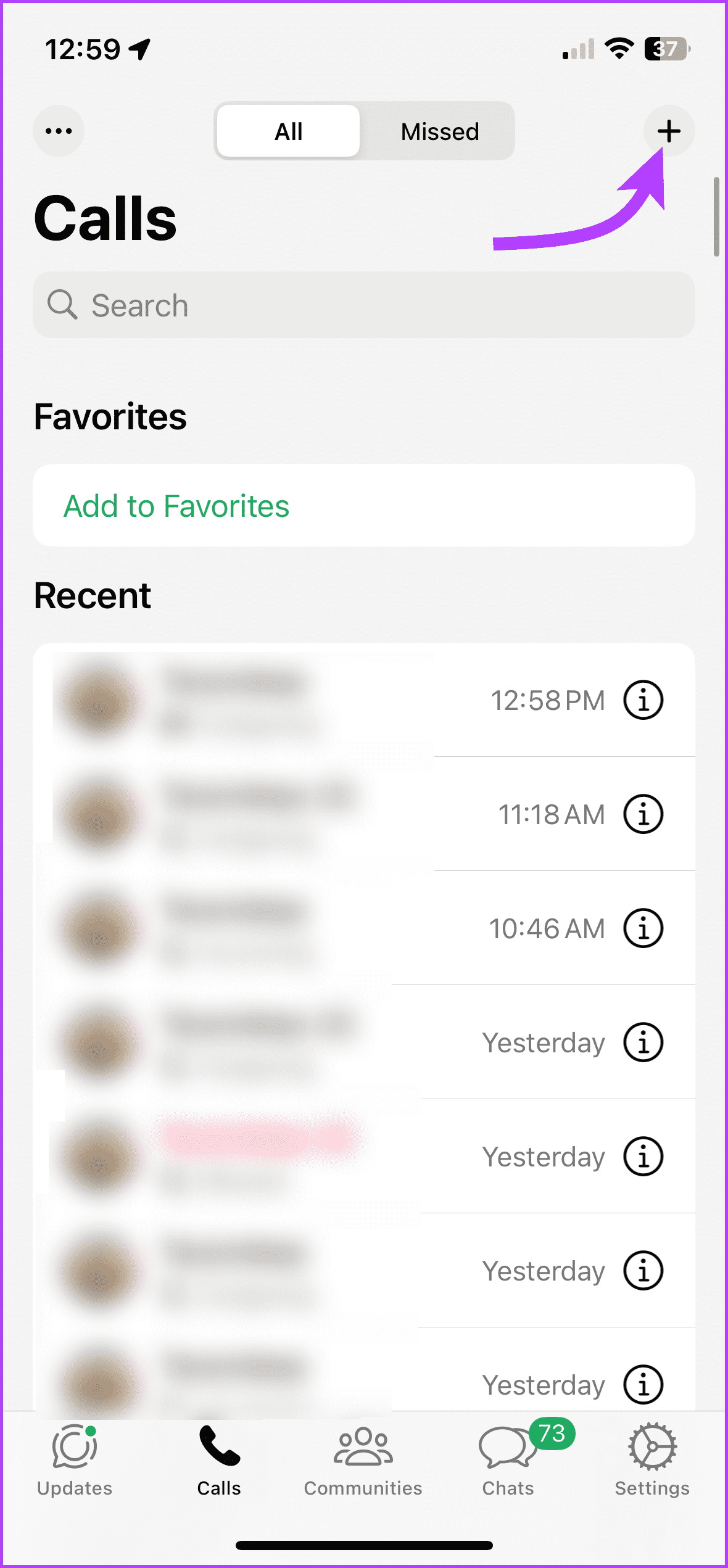Open the three-dot more options menu
This screenshot has width=728, height=1568.
59,131
